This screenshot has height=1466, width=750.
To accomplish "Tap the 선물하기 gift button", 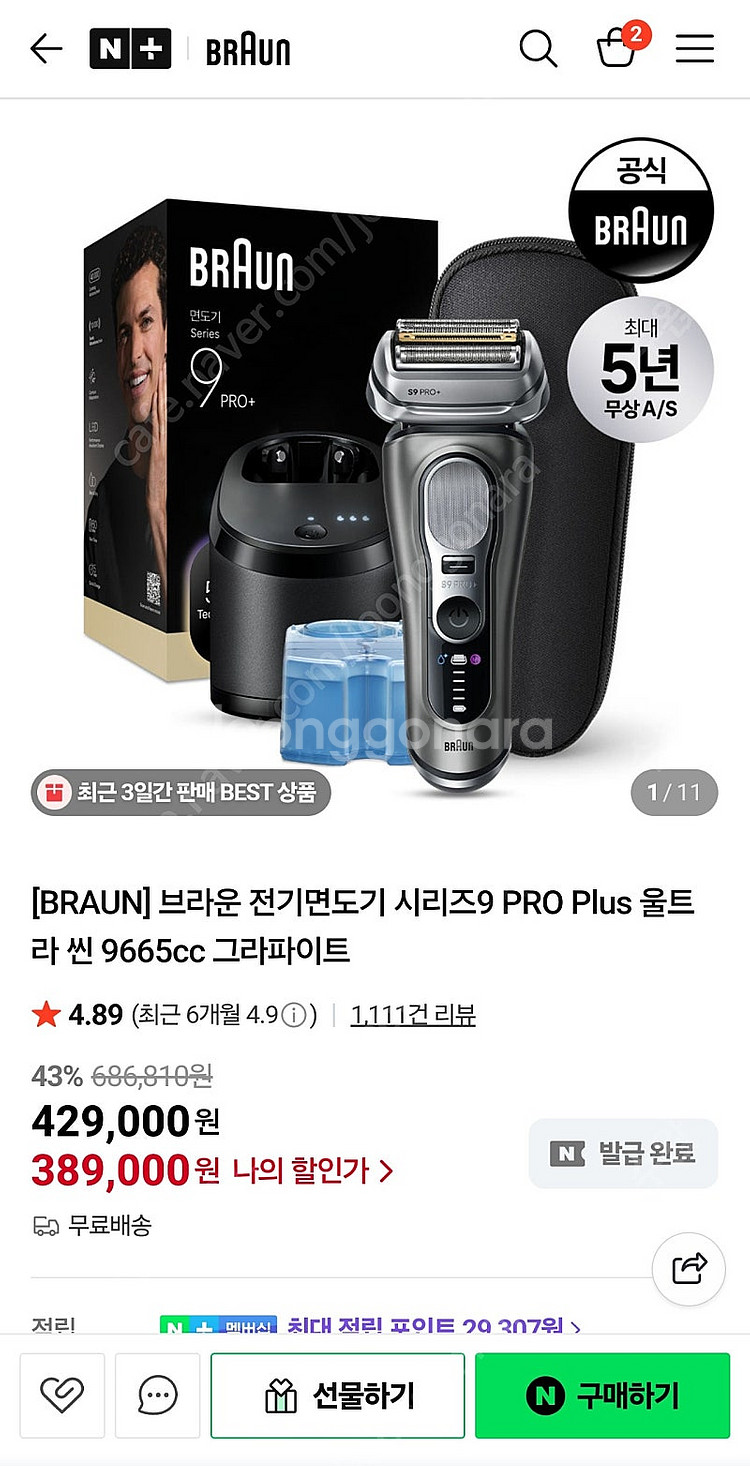I will click(x=337, y=1395).
